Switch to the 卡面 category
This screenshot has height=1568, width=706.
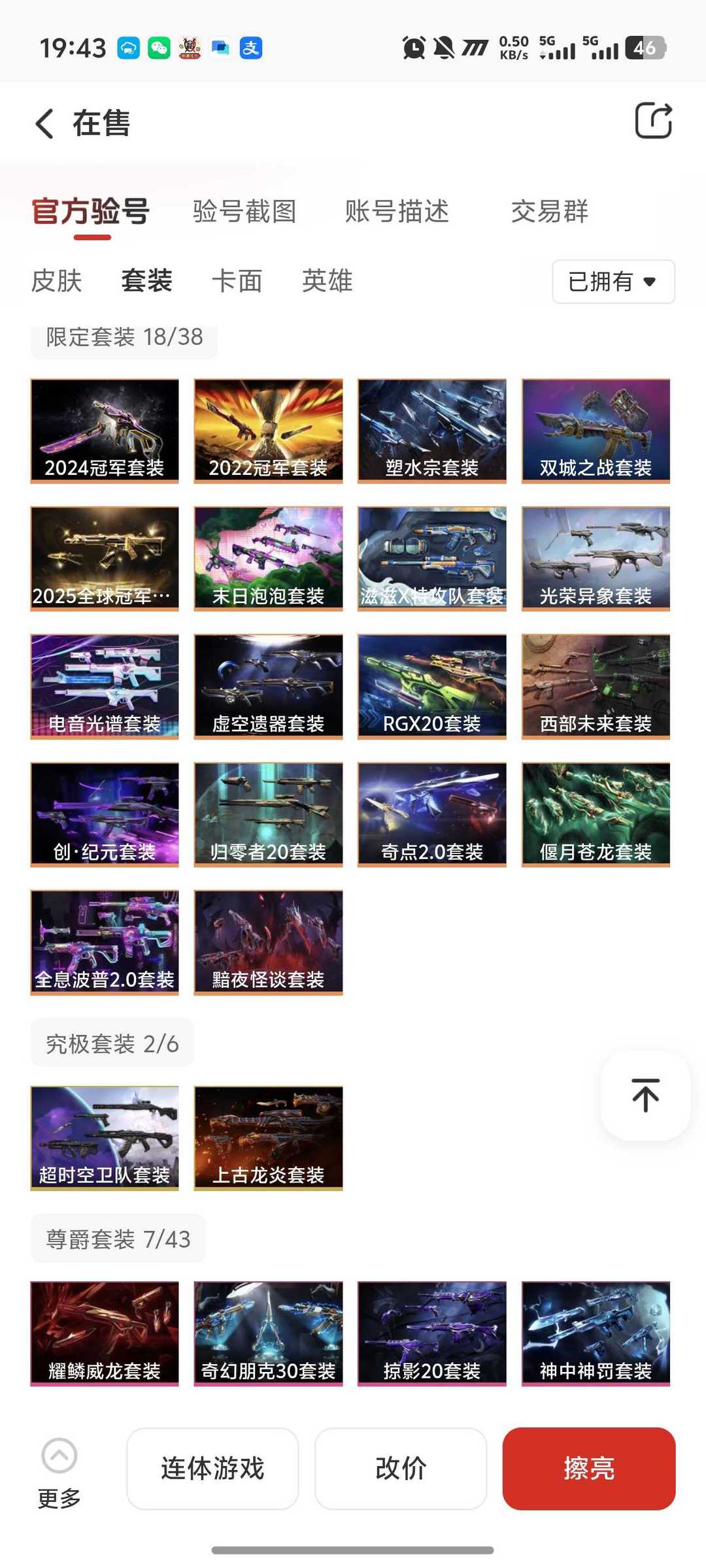tap(237, 281)
